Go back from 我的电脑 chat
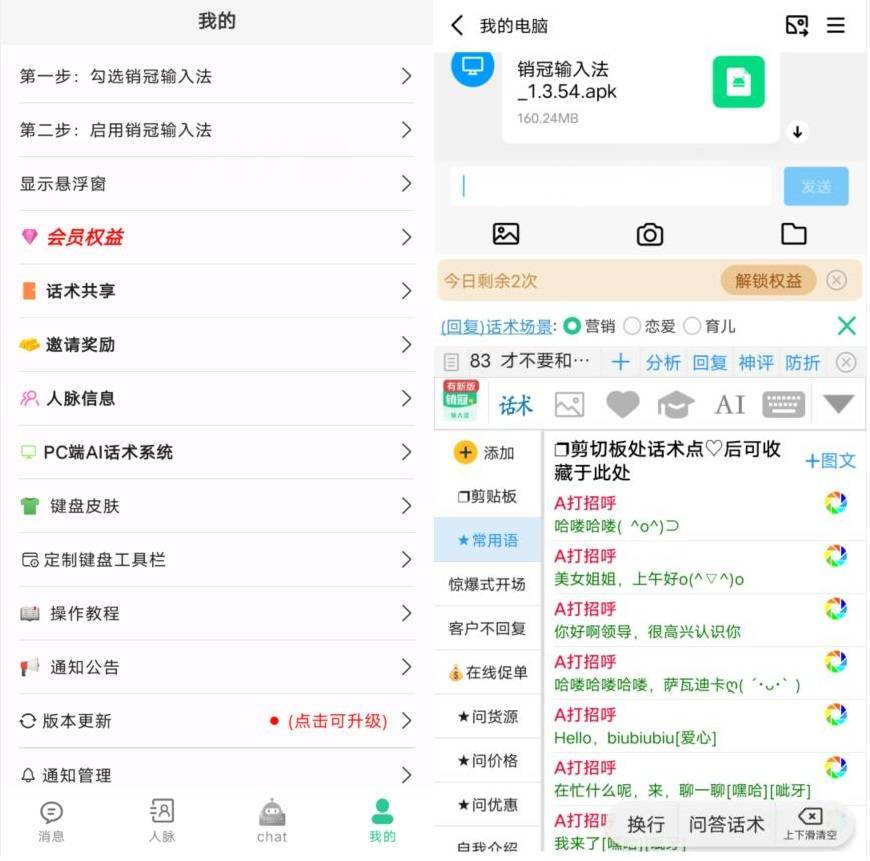Image resolution: width=870 pixels, height=861 pixels. pyautogui.click(x=457, y=26)
